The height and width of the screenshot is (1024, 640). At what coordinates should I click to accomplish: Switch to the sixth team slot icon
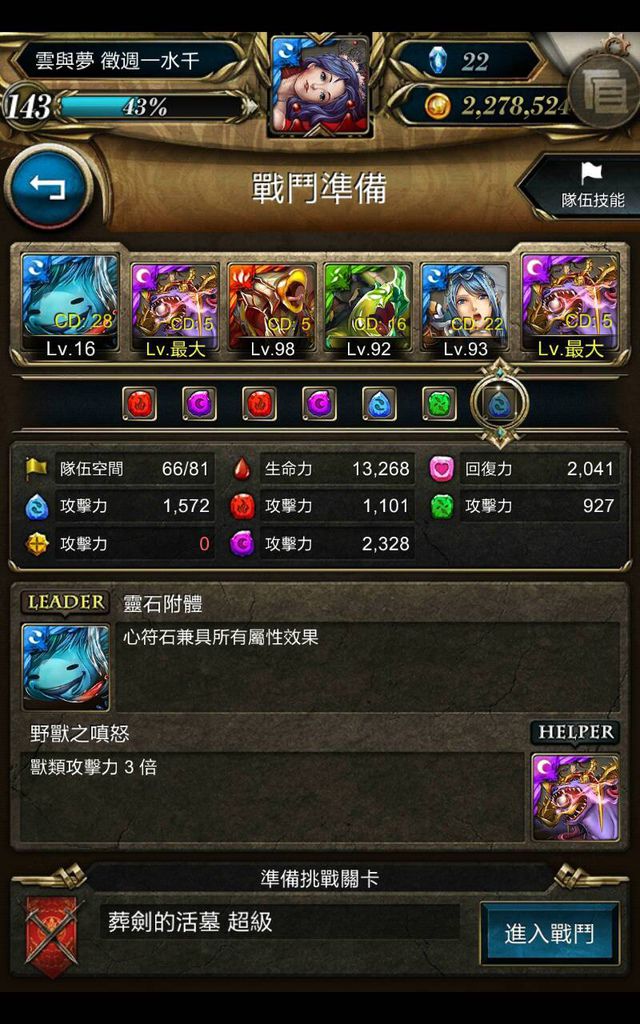(439, 404)
